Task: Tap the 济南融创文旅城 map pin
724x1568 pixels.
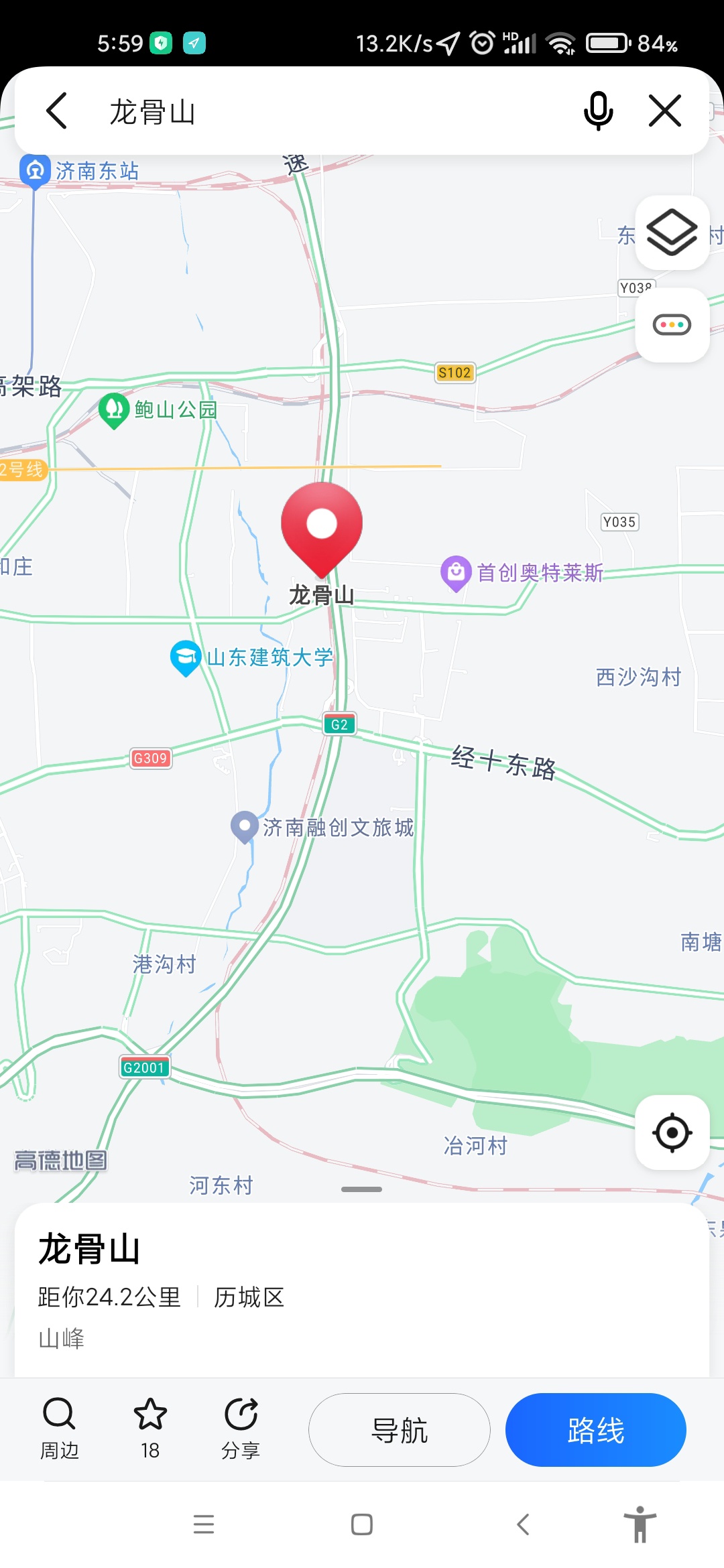Action: tap(245, 827)
